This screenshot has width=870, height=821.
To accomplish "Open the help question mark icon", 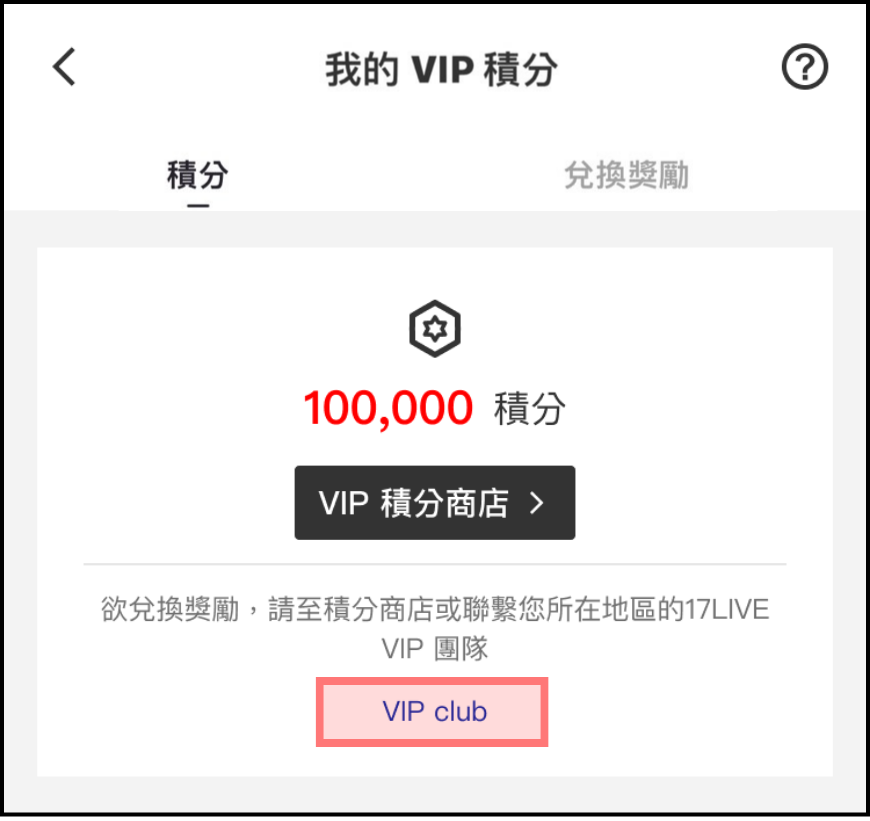I will pyautogui.click(x=804, y=69).
